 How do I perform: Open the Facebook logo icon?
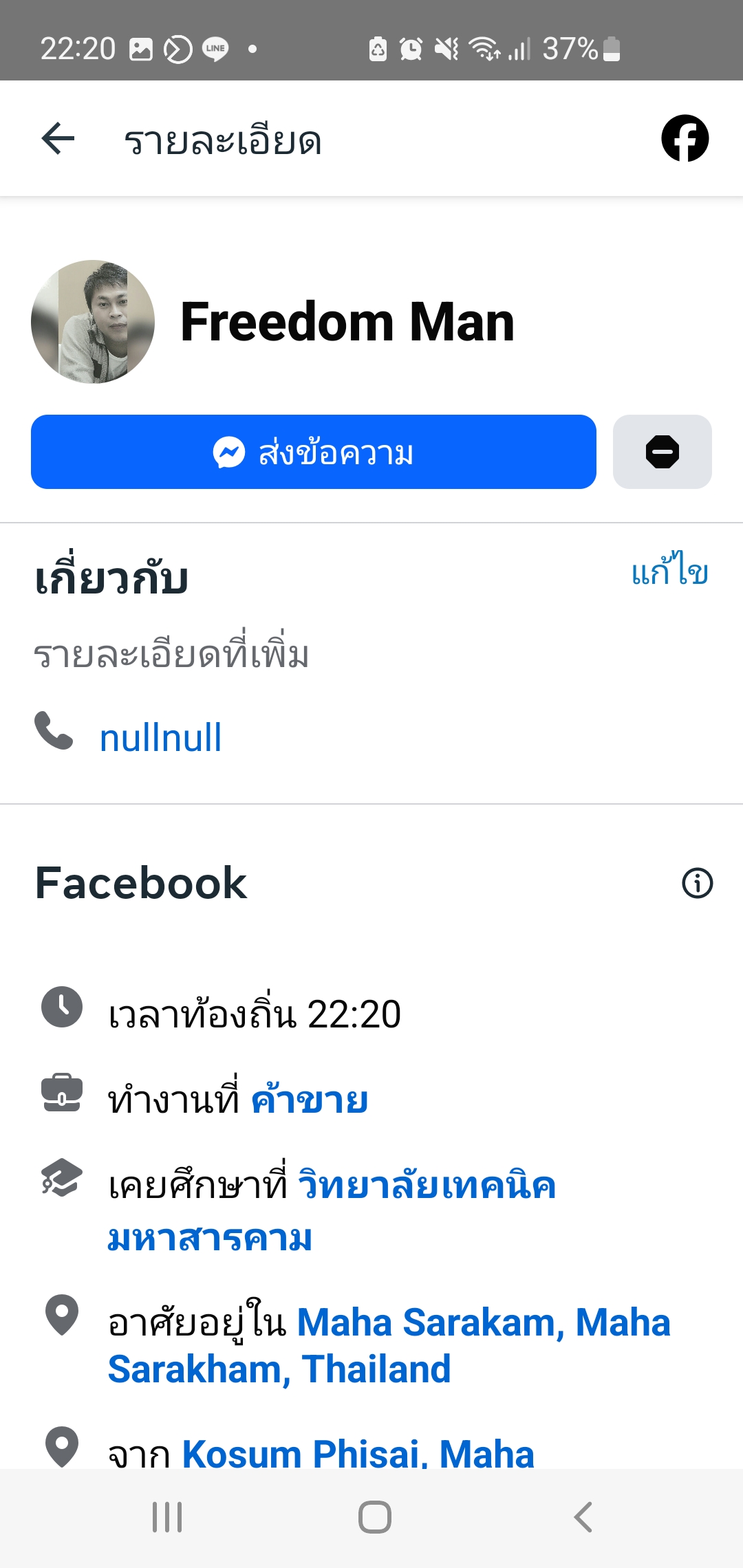685,138
